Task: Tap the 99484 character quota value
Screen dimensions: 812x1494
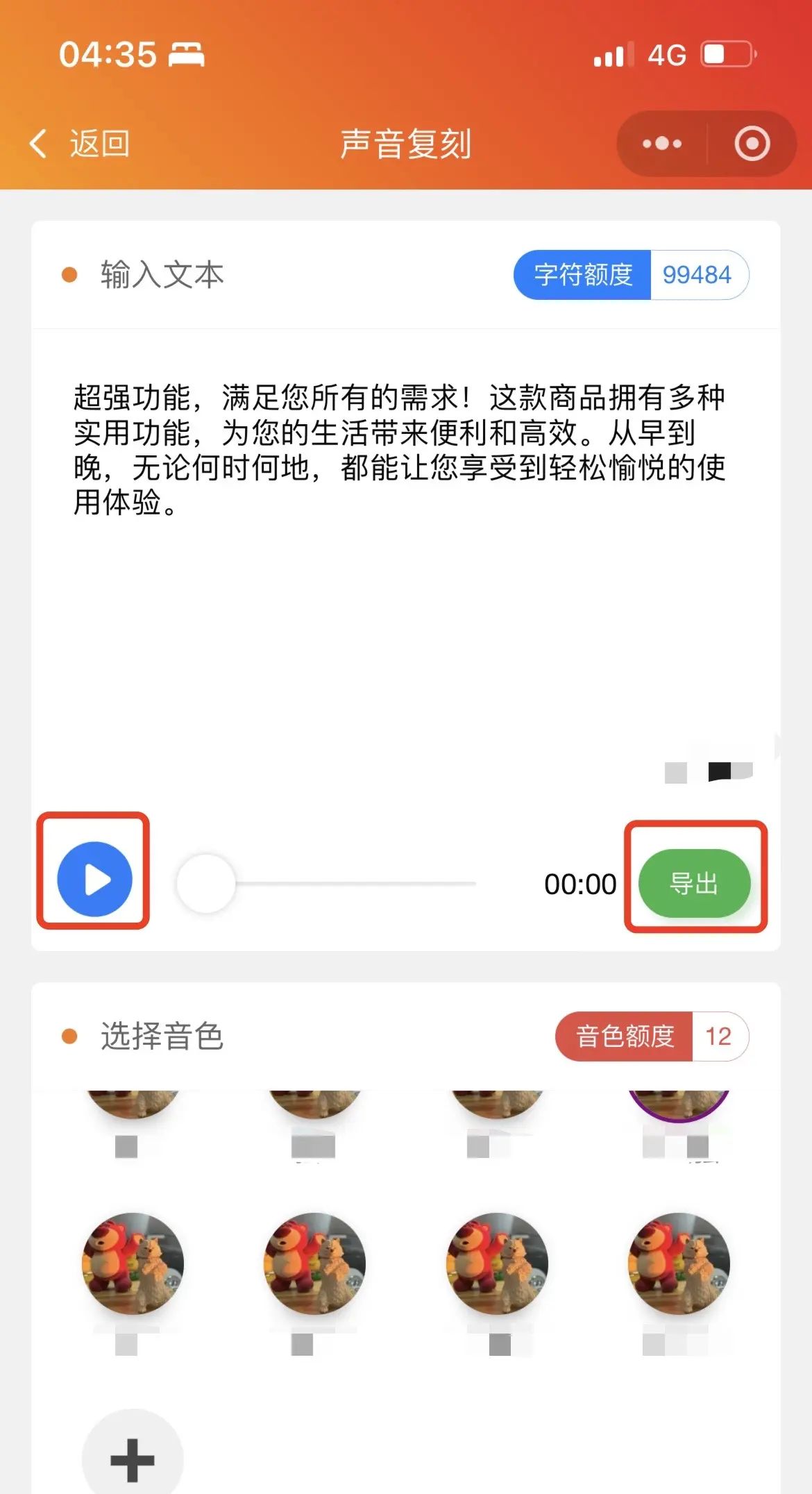Action: click(x=697, y=275)
